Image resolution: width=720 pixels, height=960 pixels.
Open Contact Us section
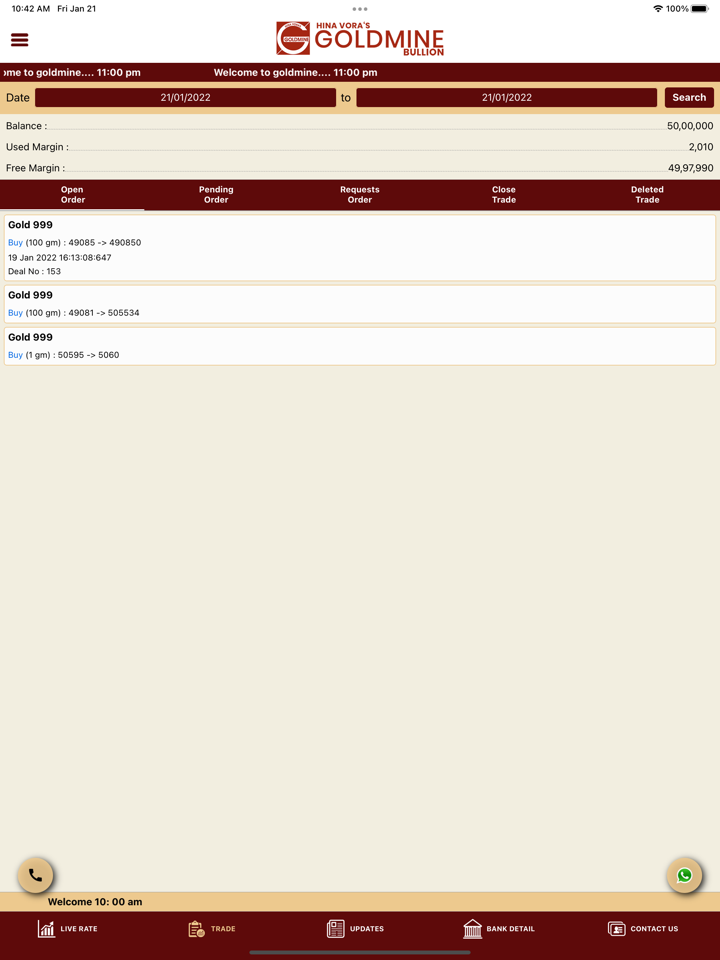click(643, 929)
